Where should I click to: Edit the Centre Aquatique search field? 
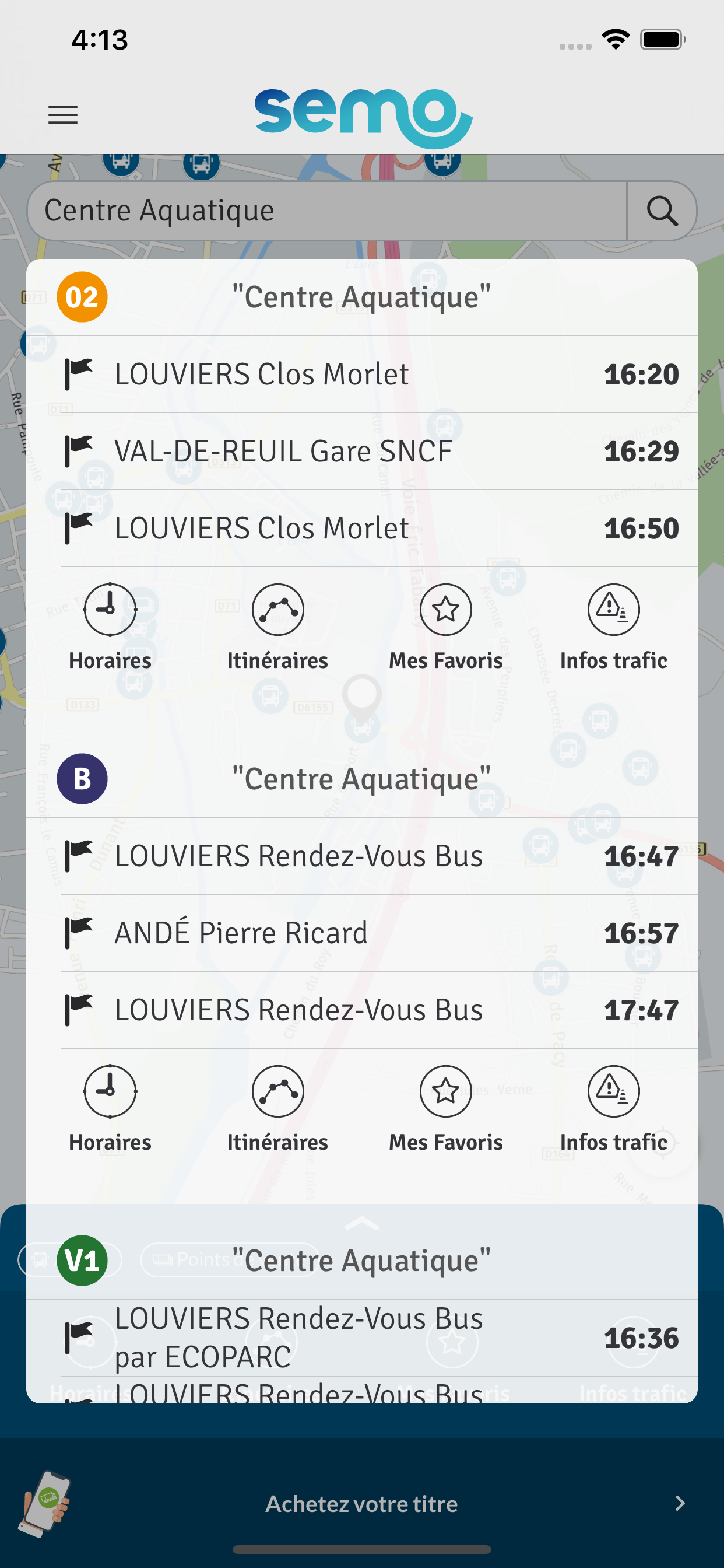pos(328,211)
